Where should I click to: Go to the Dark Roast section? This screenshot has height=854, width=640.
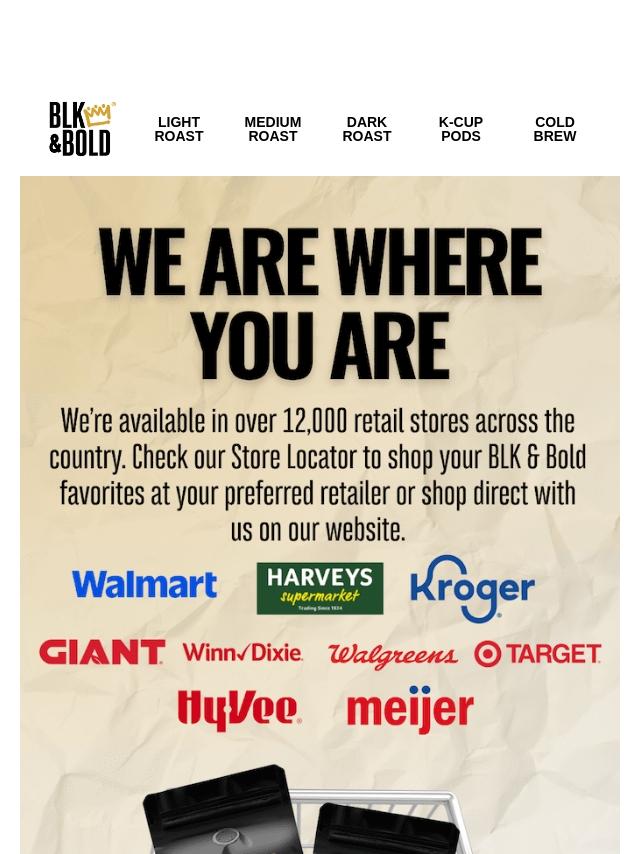click(x=367, y=129)
